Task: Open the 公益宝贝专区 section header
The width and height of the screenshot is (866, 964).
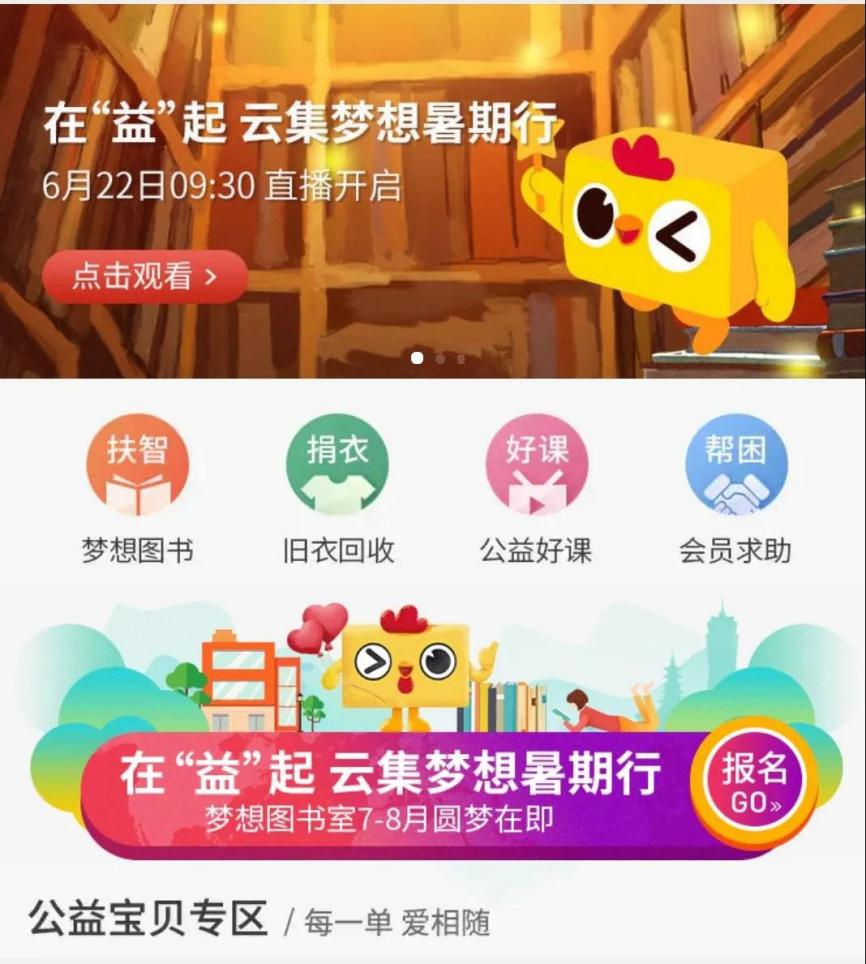Action: click(146, 916)
